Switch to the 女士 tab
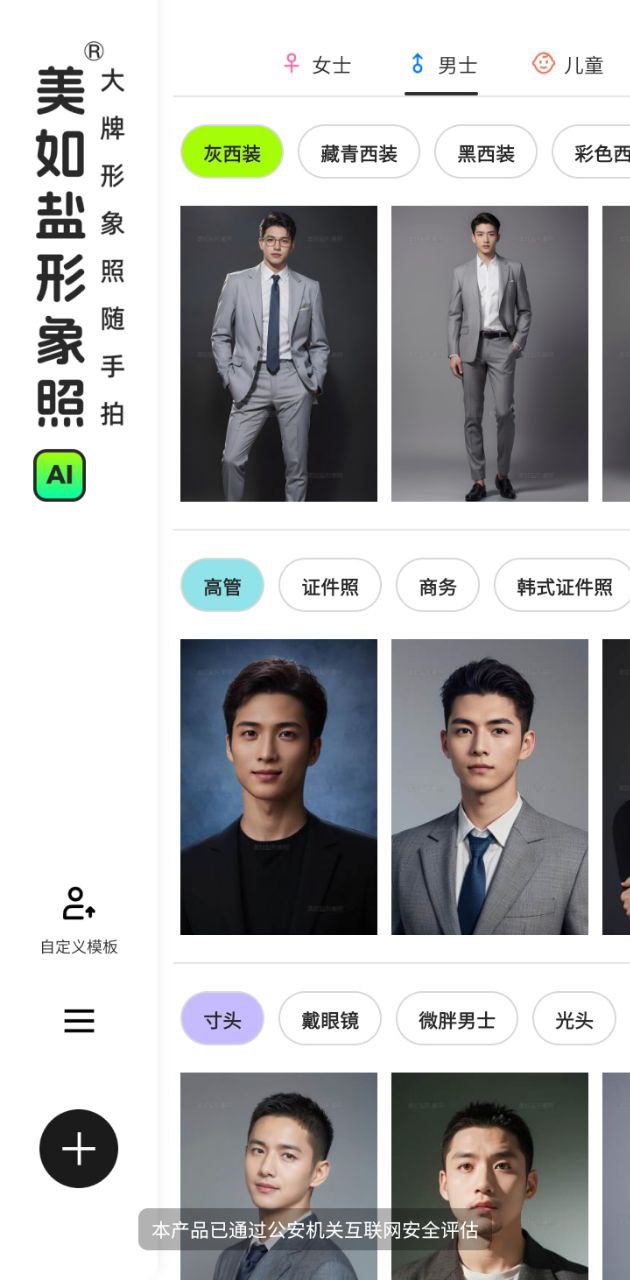 (317, 65)
